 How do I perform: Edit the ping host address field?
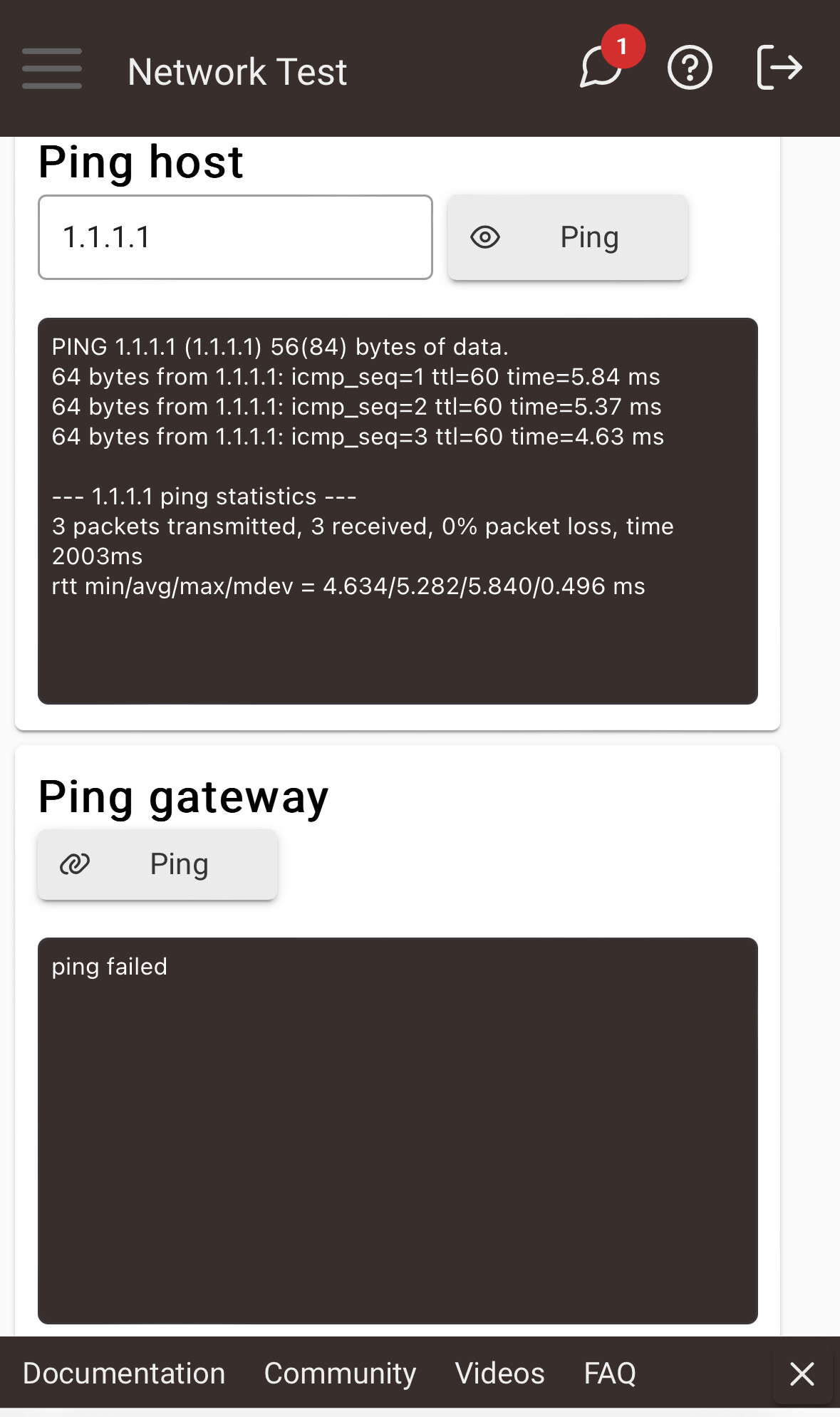tap(235, 237)
